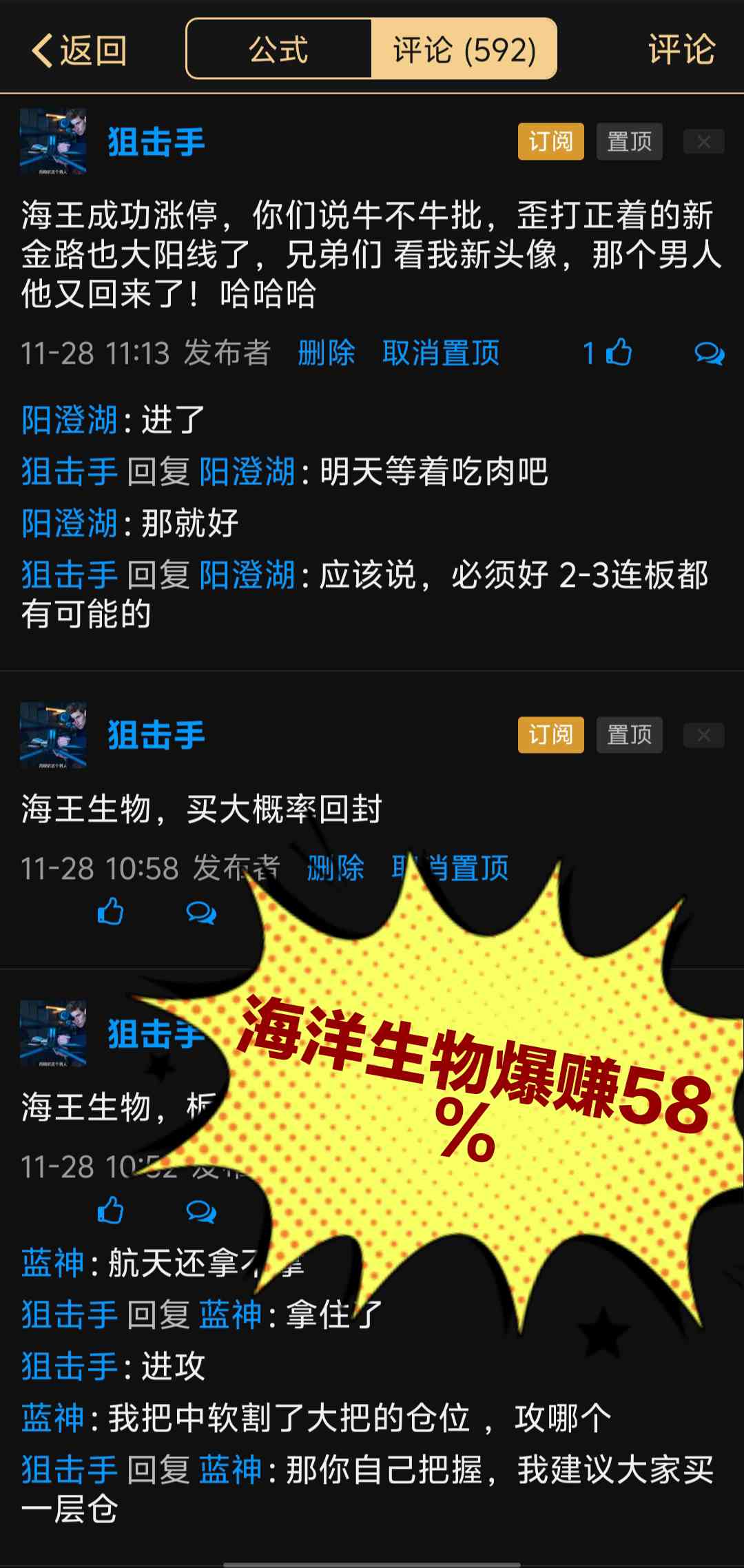Tap 取消置顶 on the 11:13 comment

pos(441,353)
